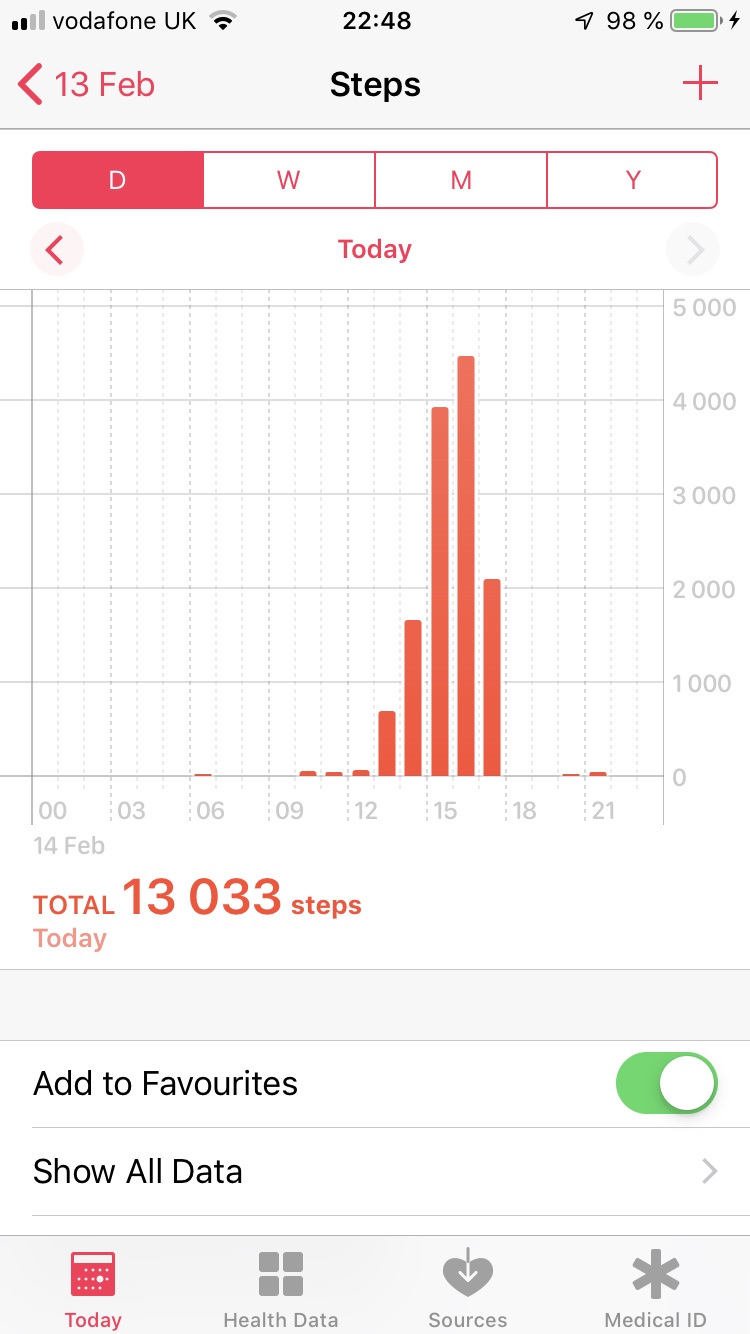The width and height of the screenshot is (750, 1334).
Task: Switch to the Y year view
Action: coord(632,180)
